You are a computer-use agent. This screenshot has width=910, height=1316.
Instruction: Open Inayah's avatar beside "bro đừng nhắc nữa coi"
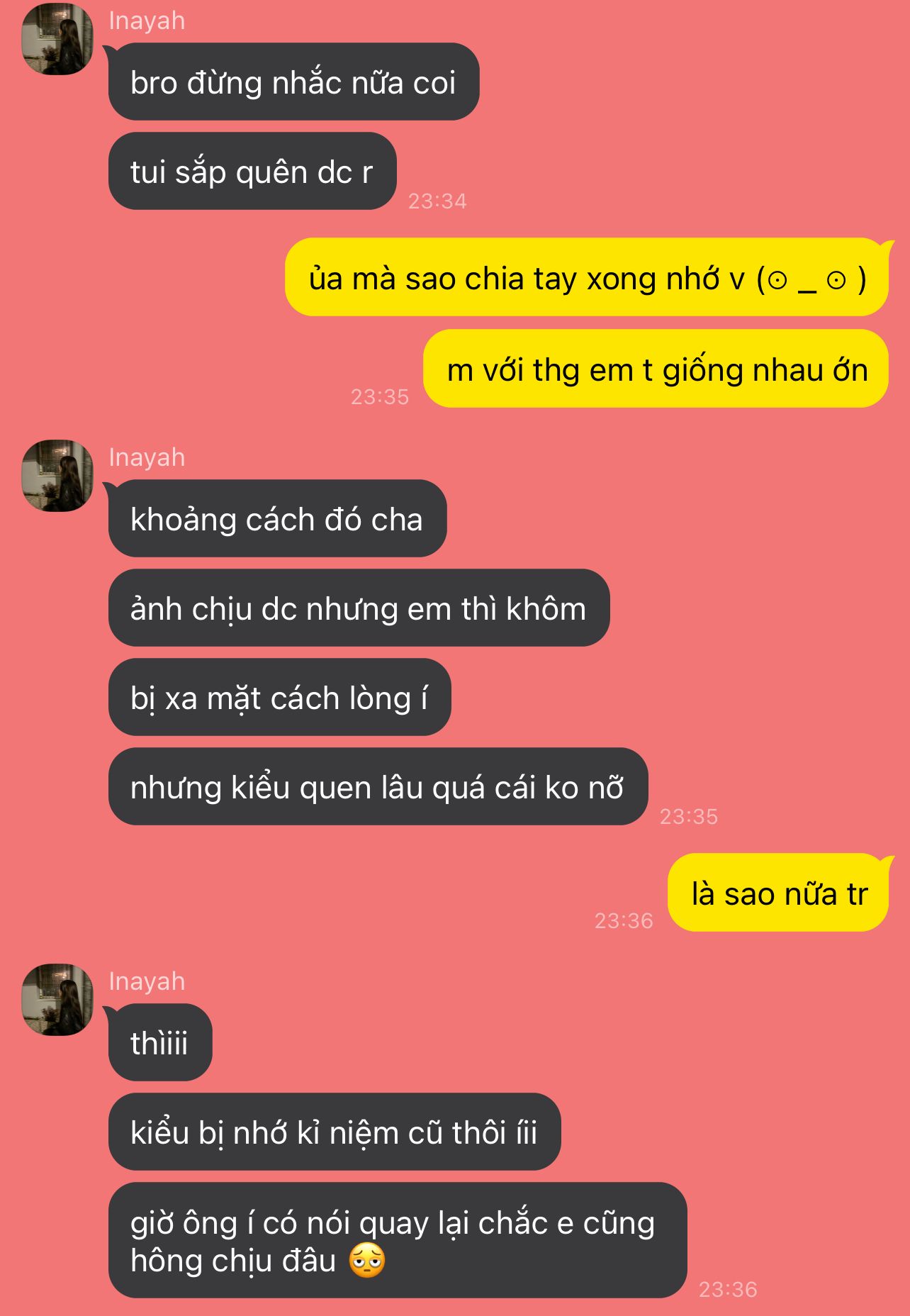click(x=57, y=39)
